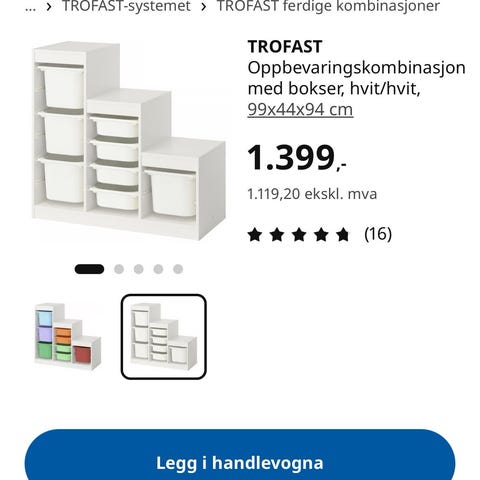
Task: Jump to the second image indicator dot
Action: [x=119, y=269]
